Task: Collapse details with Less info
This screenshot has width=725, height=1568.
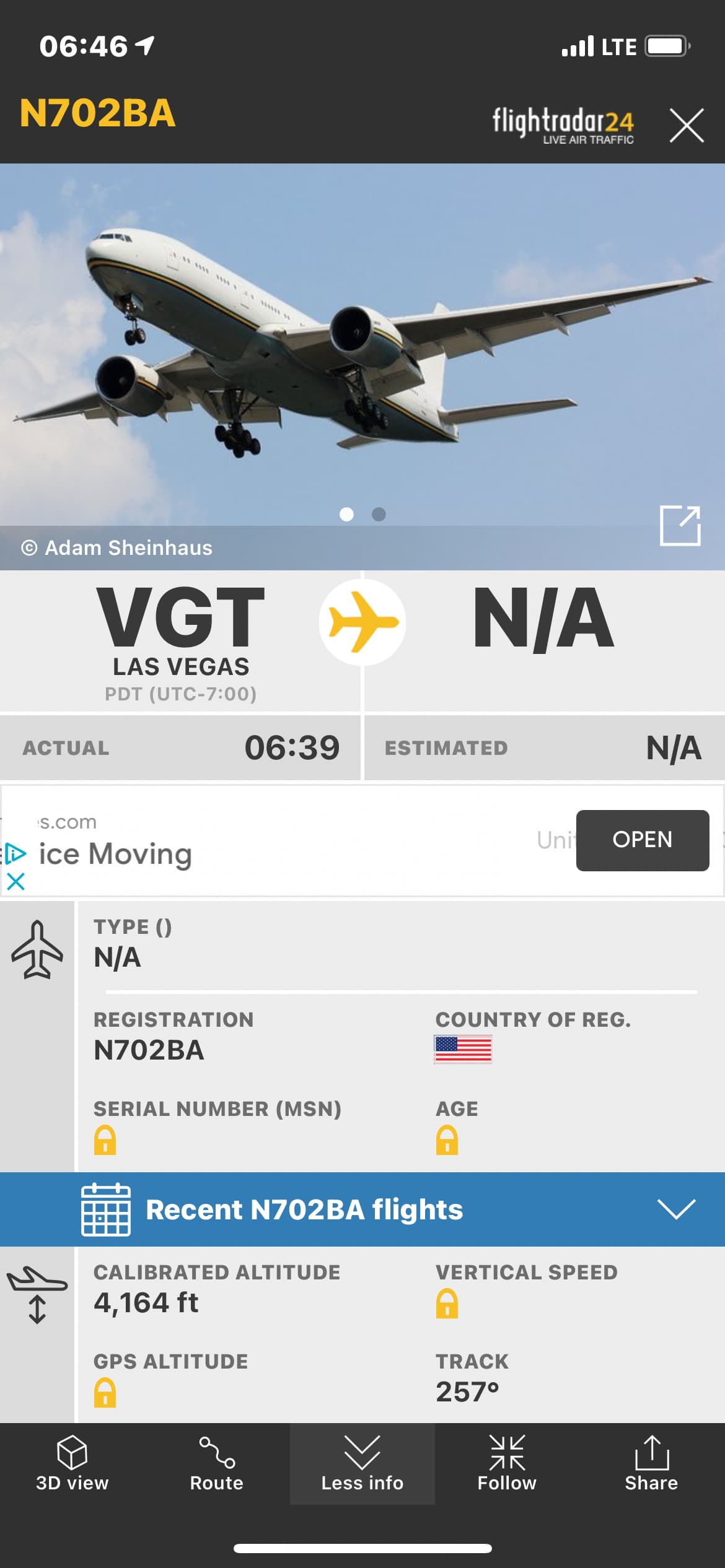Action: 362,1463
